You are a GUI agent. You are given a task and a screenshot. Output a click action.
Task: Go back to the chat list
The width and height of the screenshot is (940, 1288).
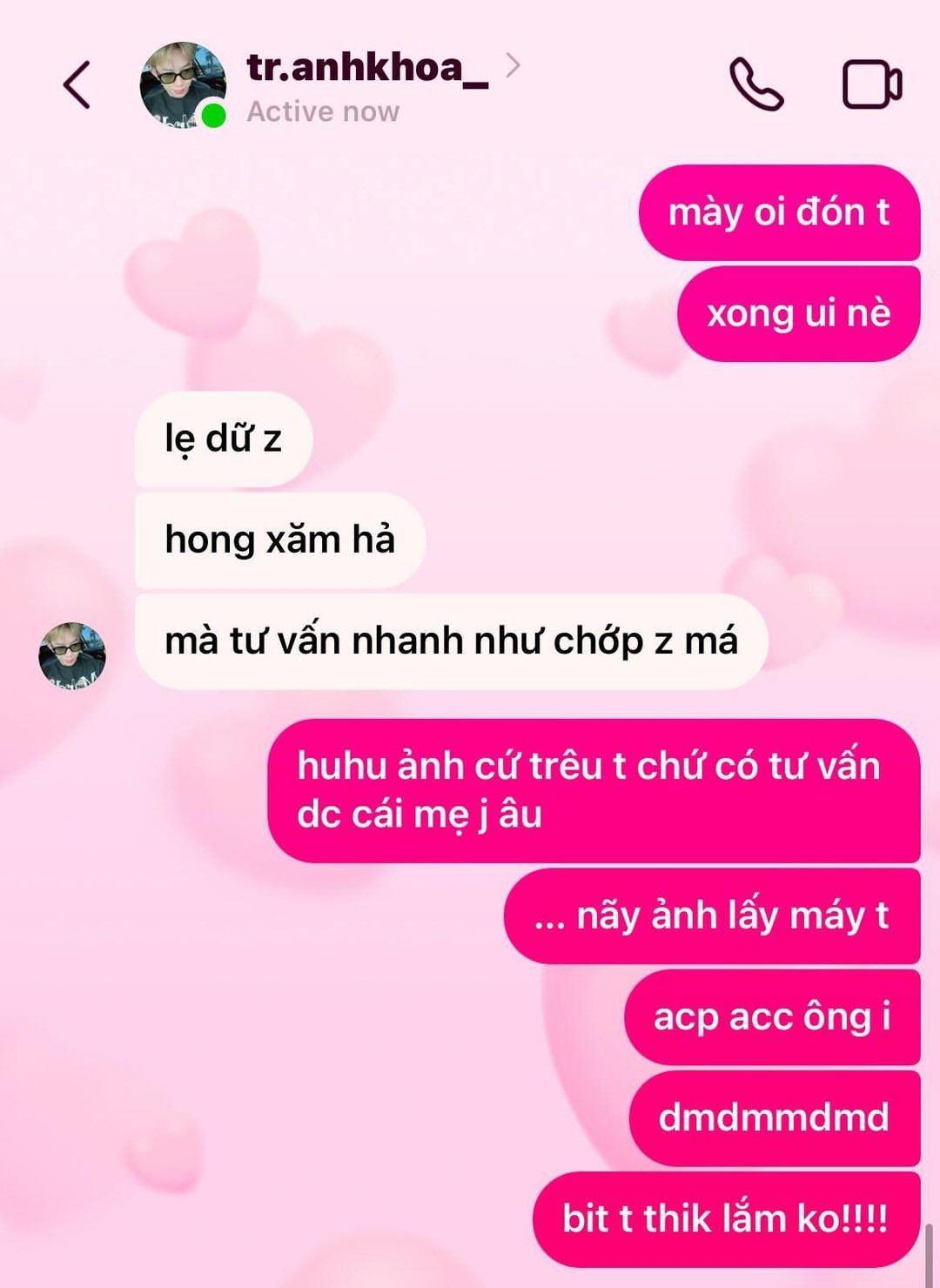pos(77,85)
